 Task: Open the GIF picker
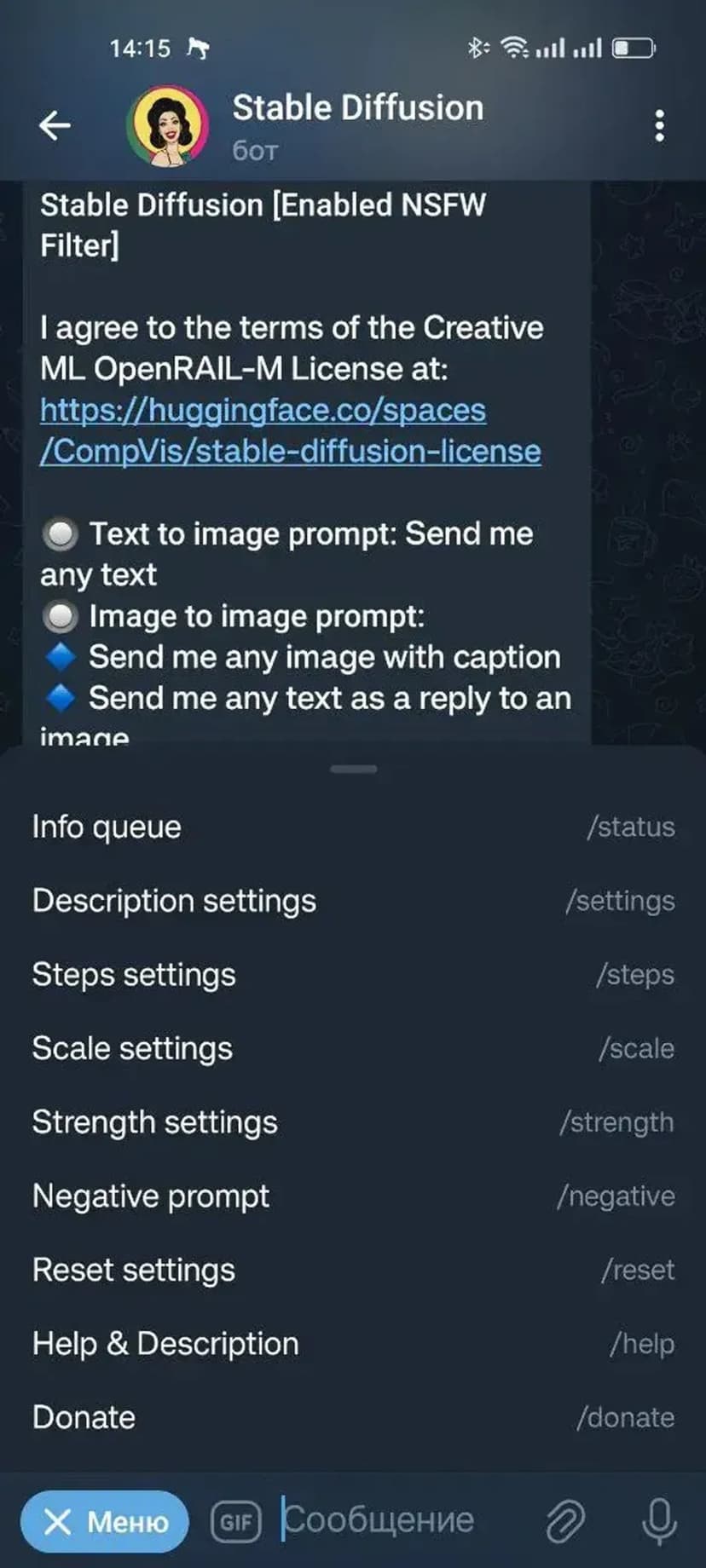tap(236, 1521)
